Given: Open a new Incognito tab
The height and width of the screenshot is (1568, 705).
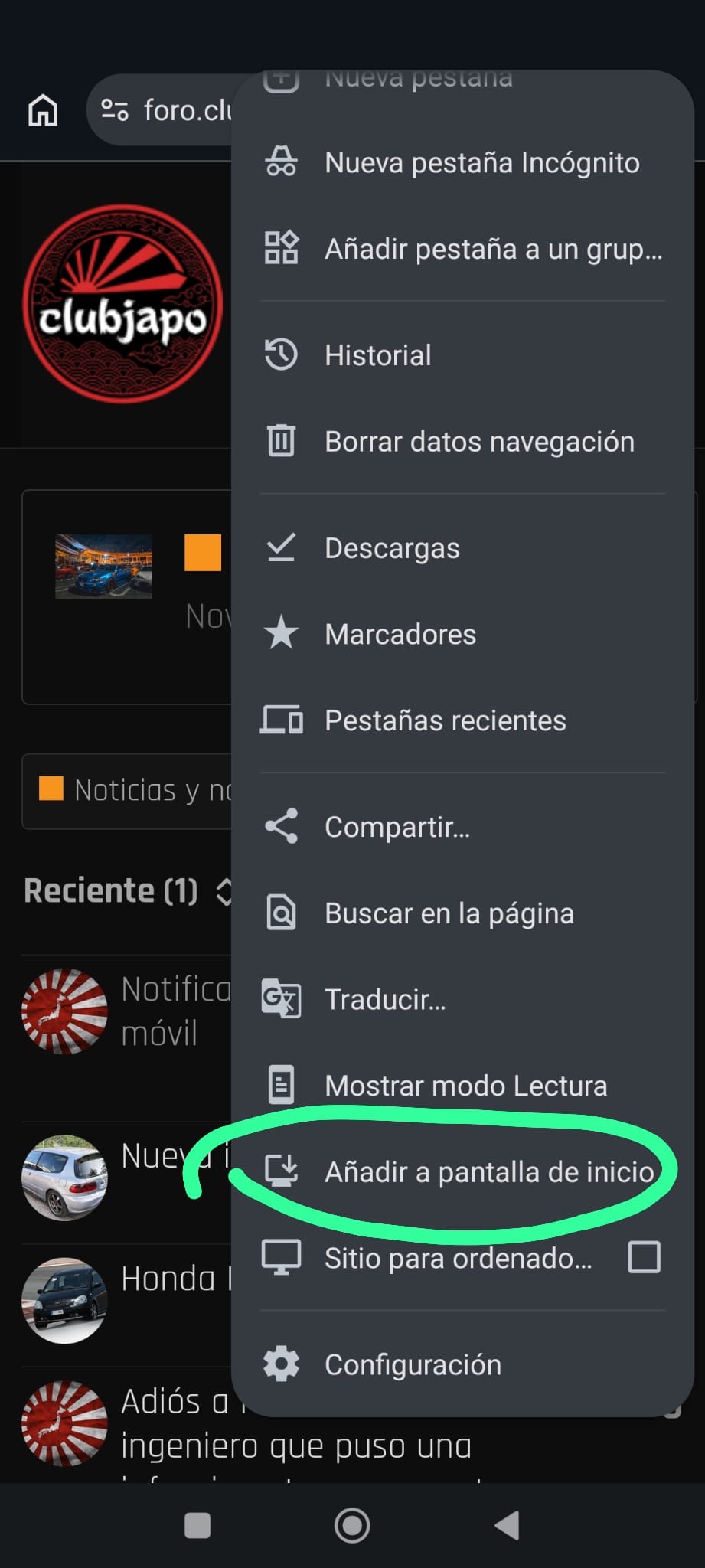Looking at the screenshot, I should point(462,162).
